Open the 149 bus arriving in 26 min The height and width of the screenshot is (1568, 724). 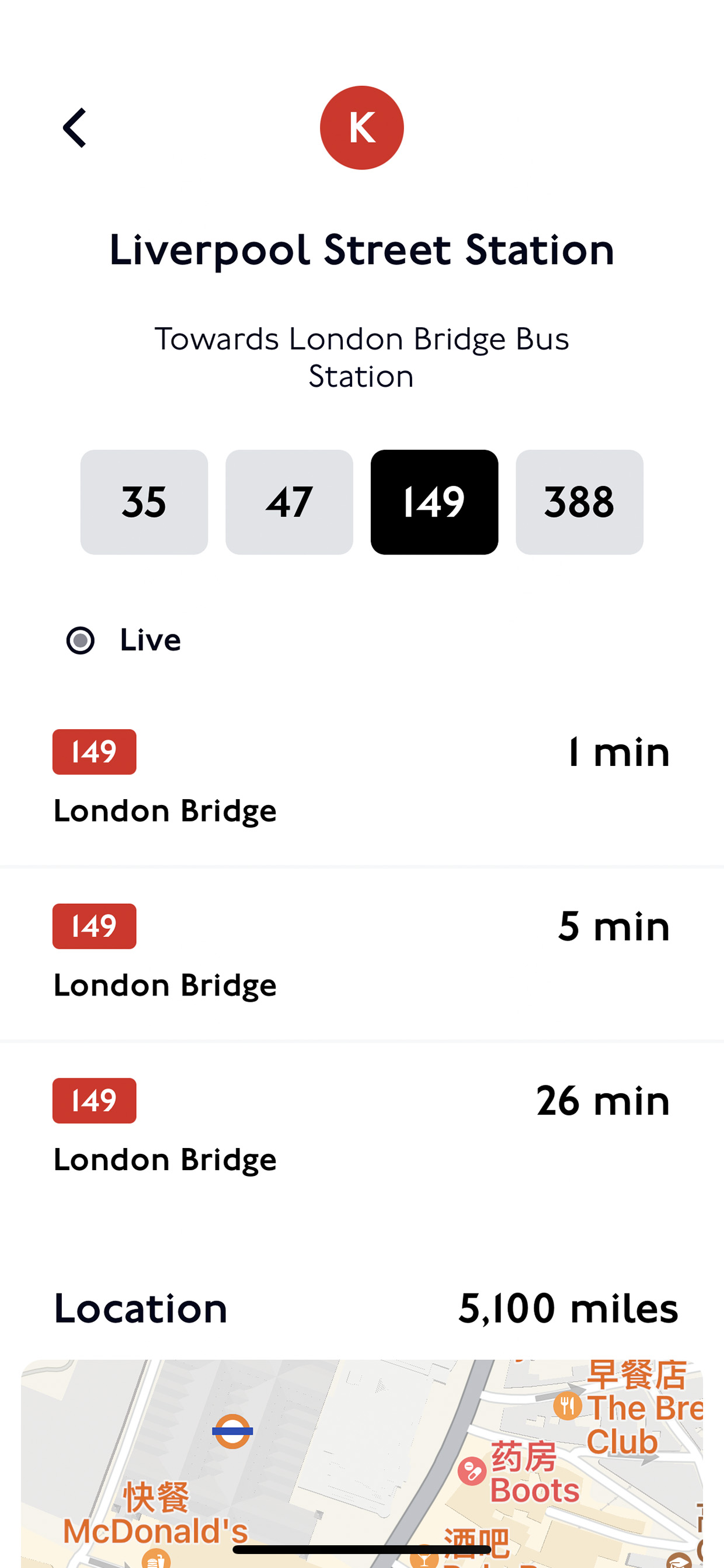point(362,1128)
